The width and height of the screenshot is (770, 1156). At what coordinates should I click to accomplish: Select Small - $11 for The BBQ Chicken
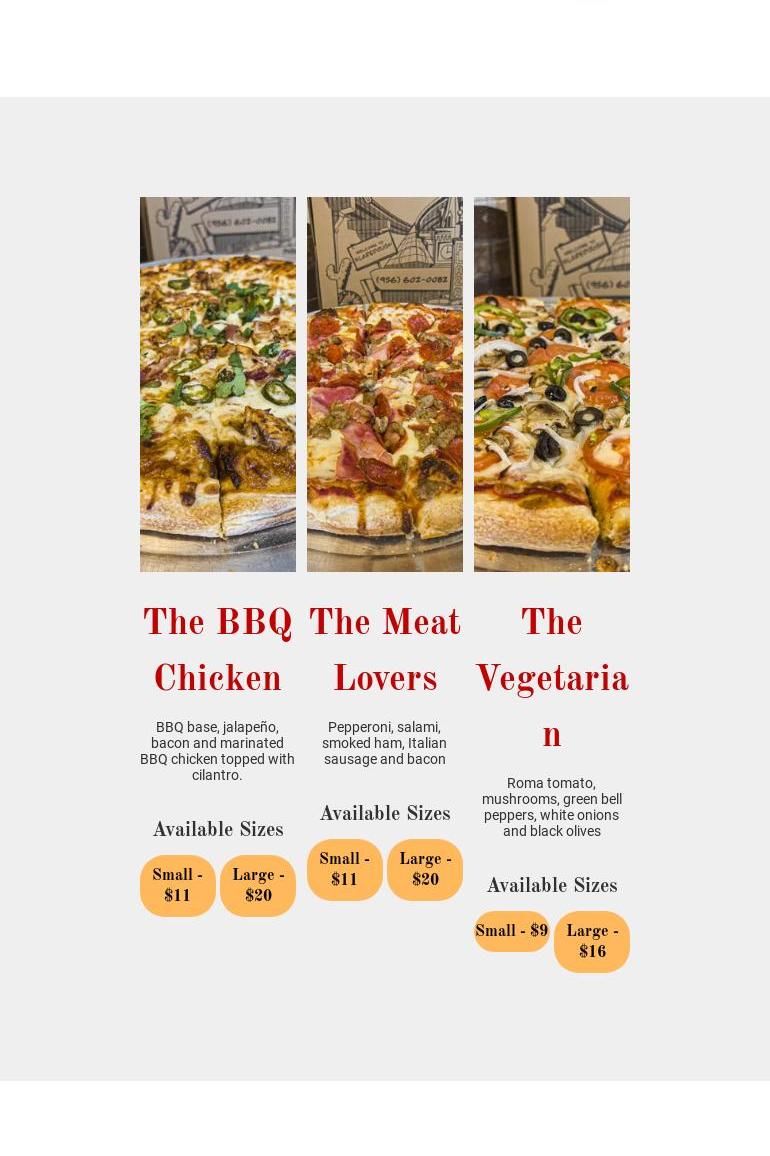[x=178, y=885]
